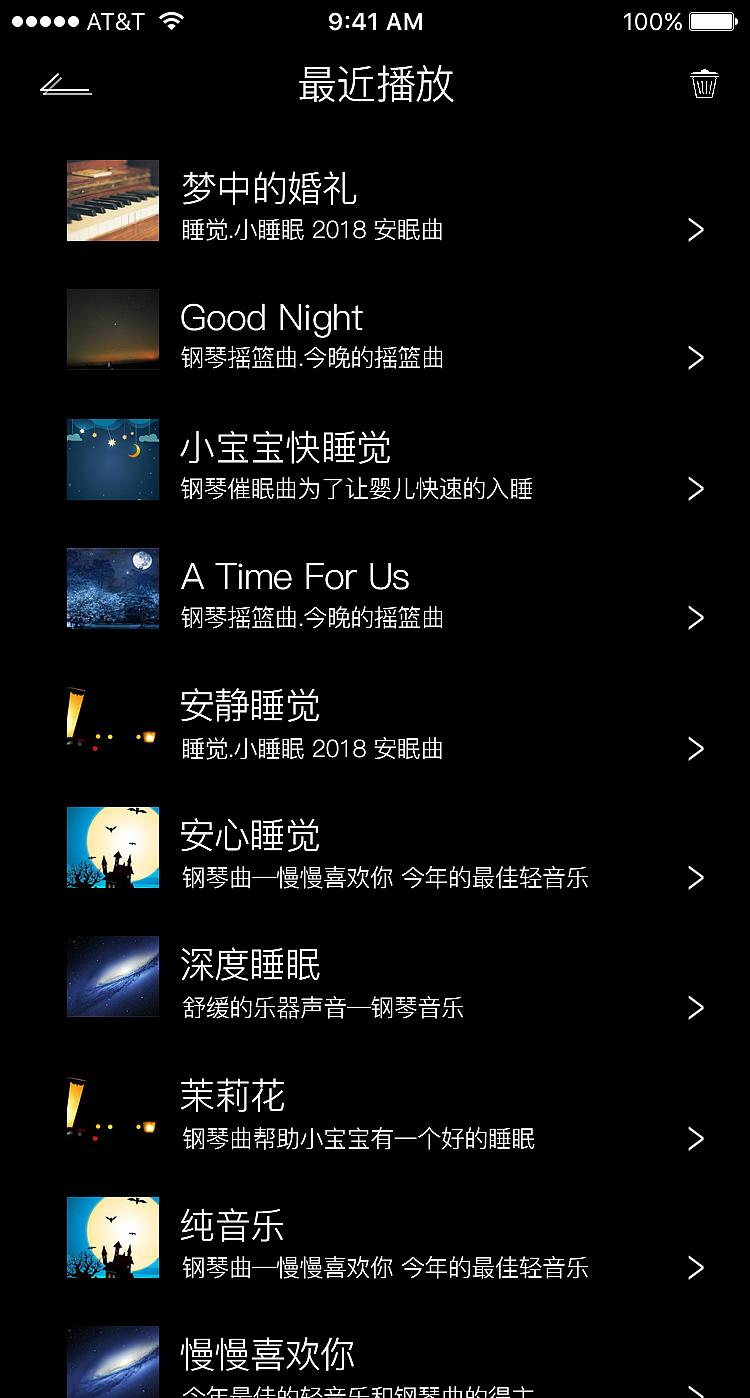Open the arrow next to 深度睡眠
The height and width of the screenshot is (1398, 750).
[x=696, y=1008]
